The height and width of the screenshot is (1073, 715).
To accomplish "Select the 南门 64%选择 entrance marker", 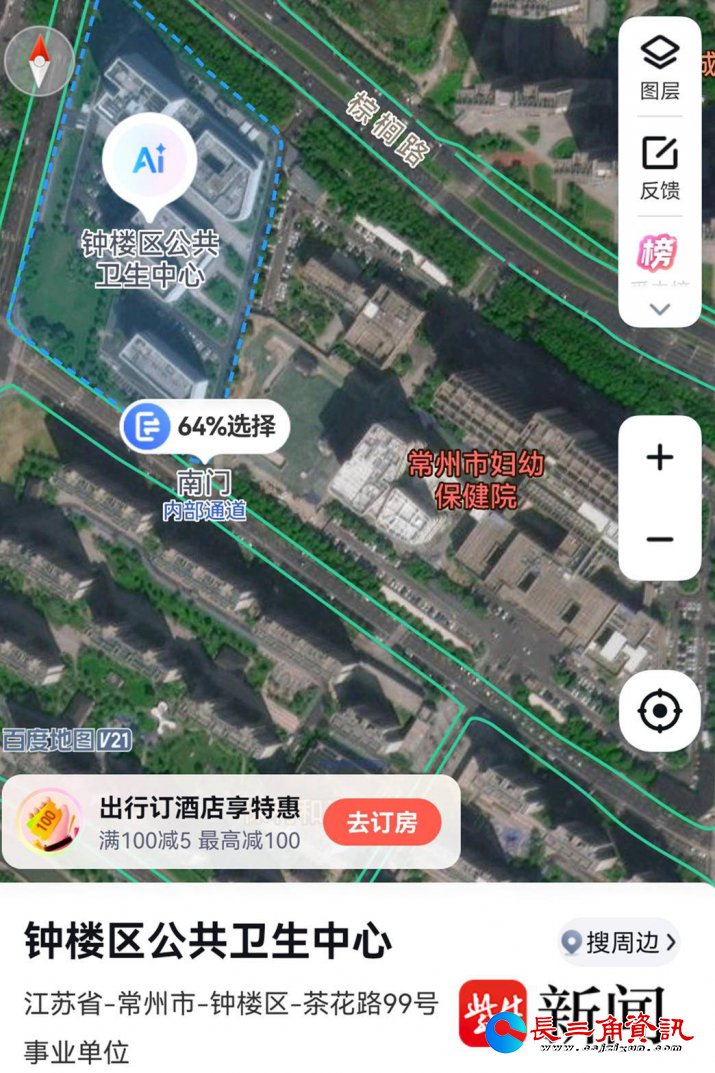I will pos(205,427).
